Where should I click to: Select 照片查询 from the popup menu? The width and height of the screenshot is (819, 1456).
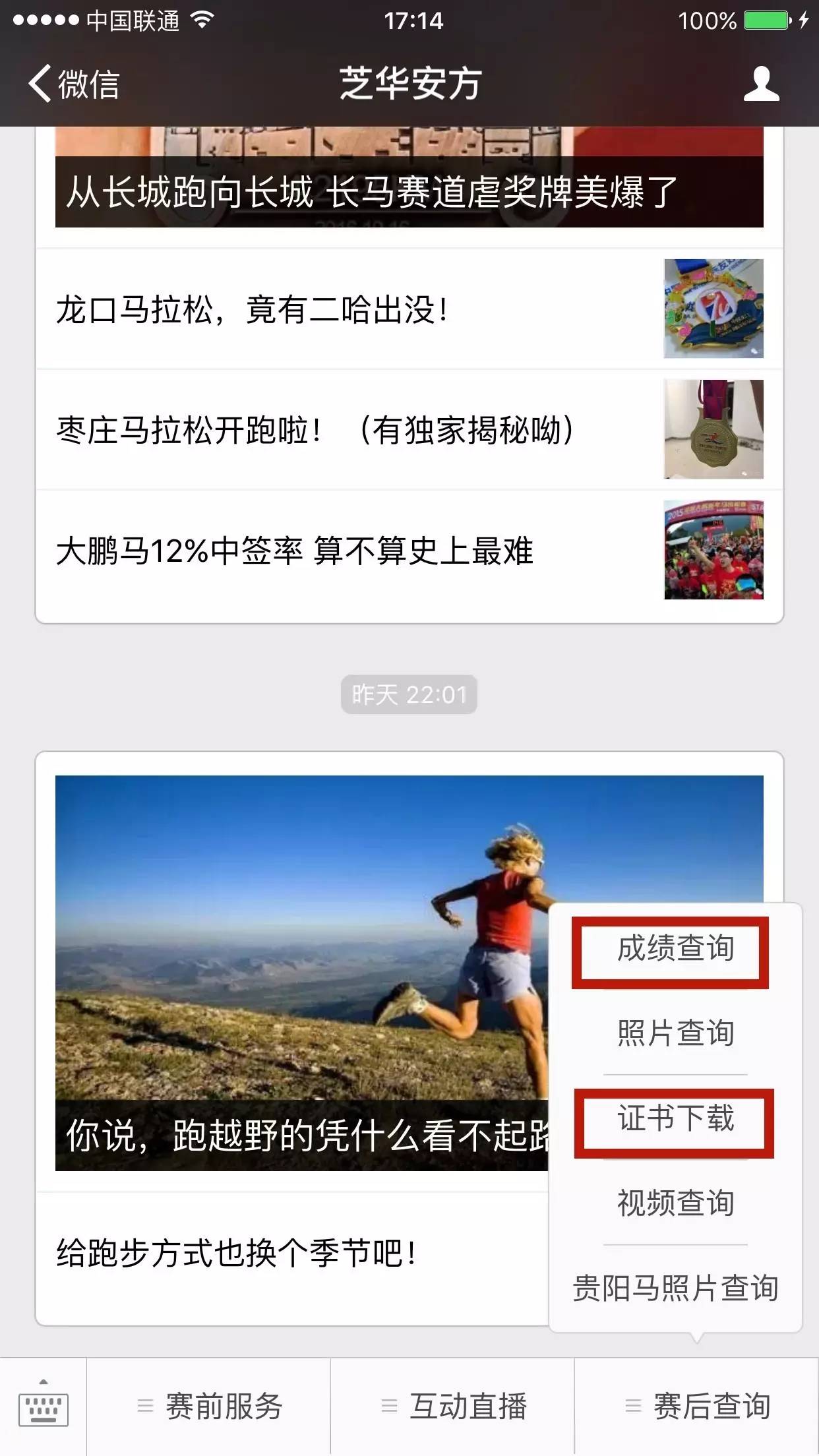[x=675, y=1033]
